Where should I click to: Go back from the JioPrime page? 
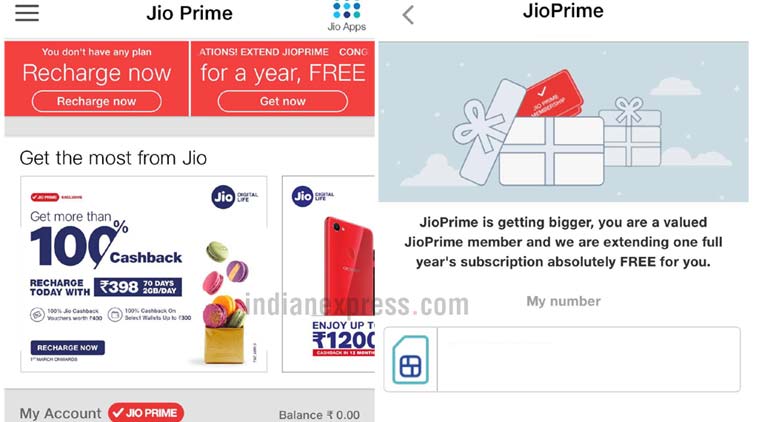tap(408, 14)
